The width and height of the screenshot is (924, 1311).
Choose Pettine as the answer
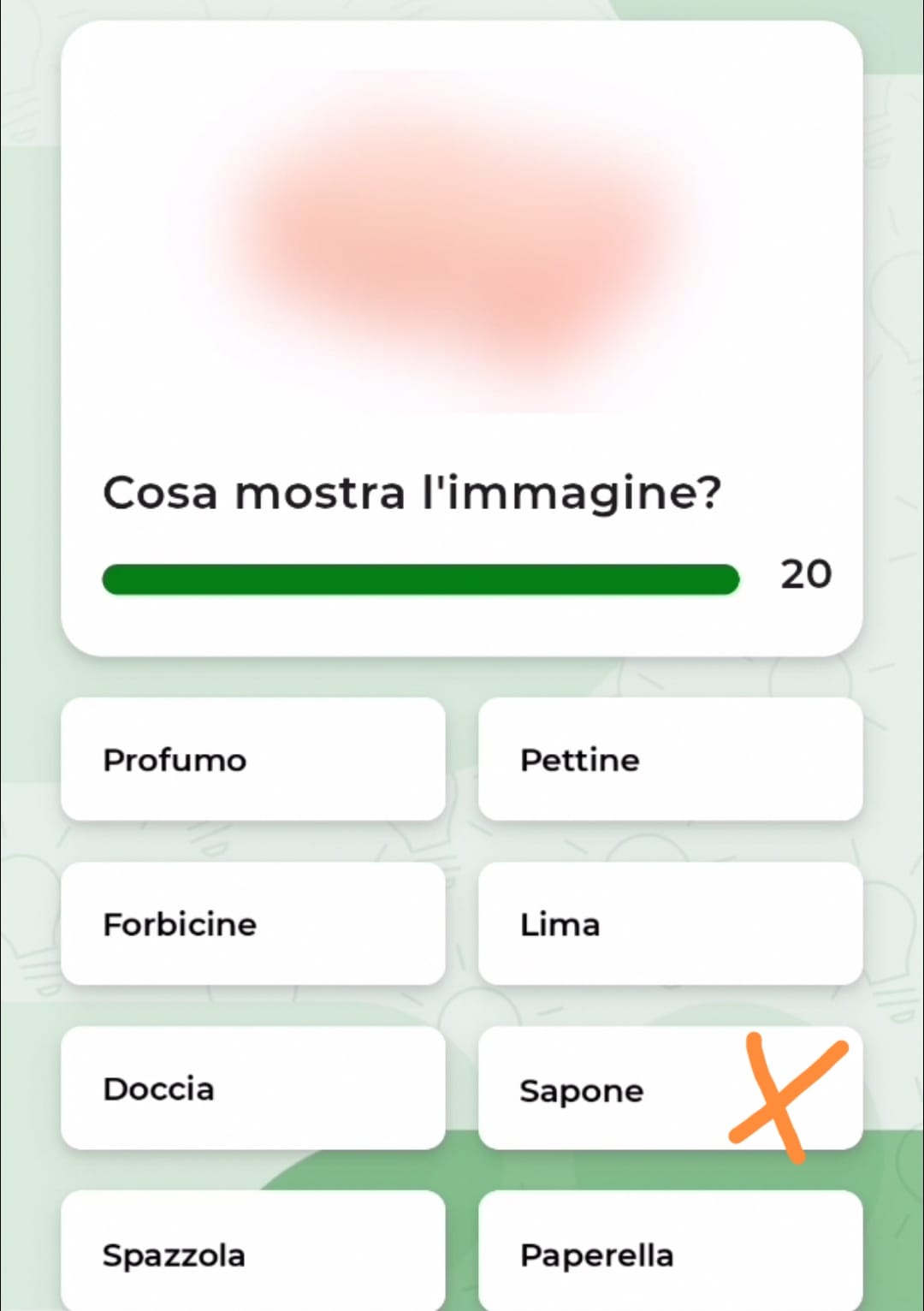pyautogui.click(x=670, y=759)
